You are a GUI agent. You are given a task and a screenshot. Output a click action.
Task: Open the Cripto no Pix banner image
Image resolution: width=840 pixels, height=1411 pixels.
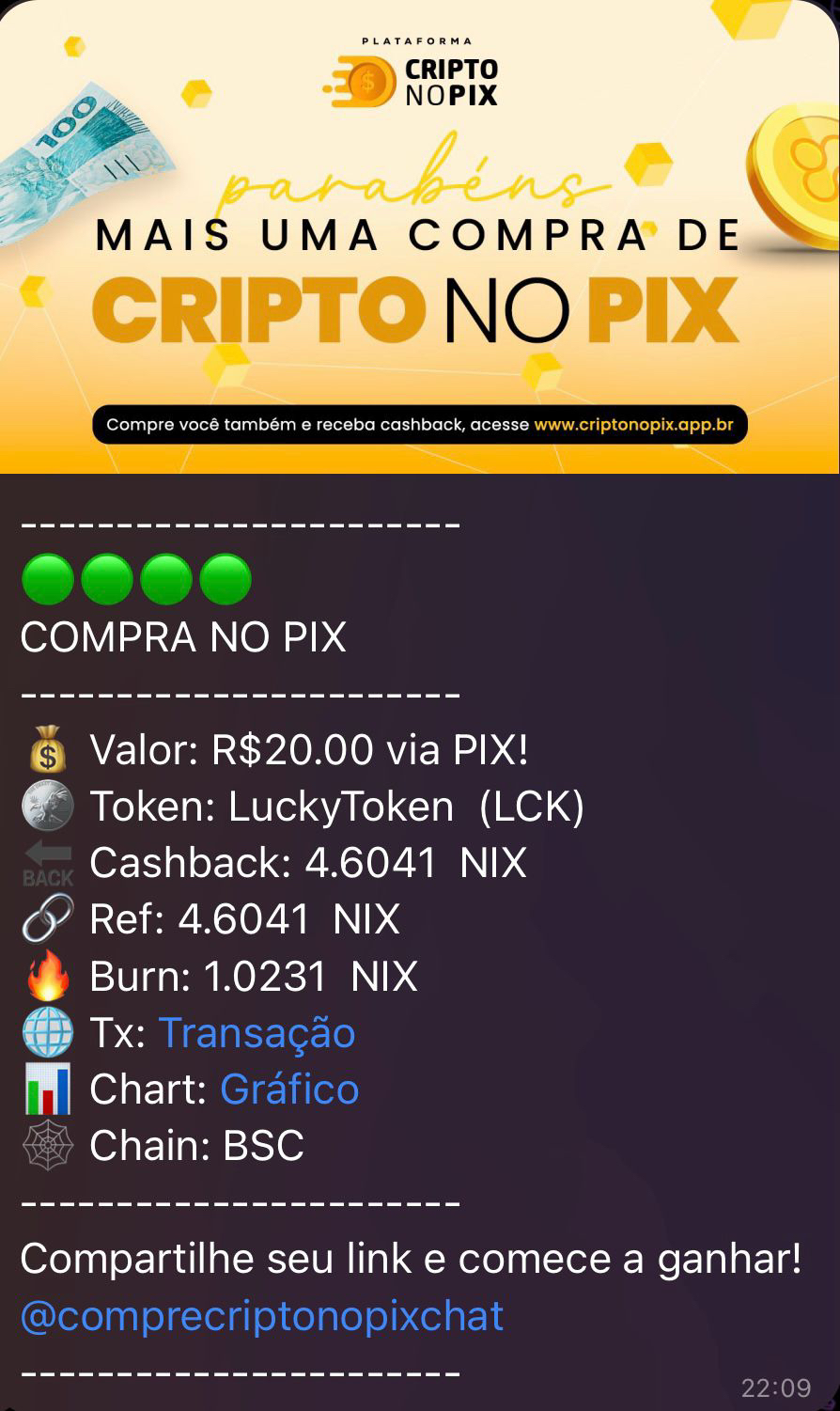[420, 235]
